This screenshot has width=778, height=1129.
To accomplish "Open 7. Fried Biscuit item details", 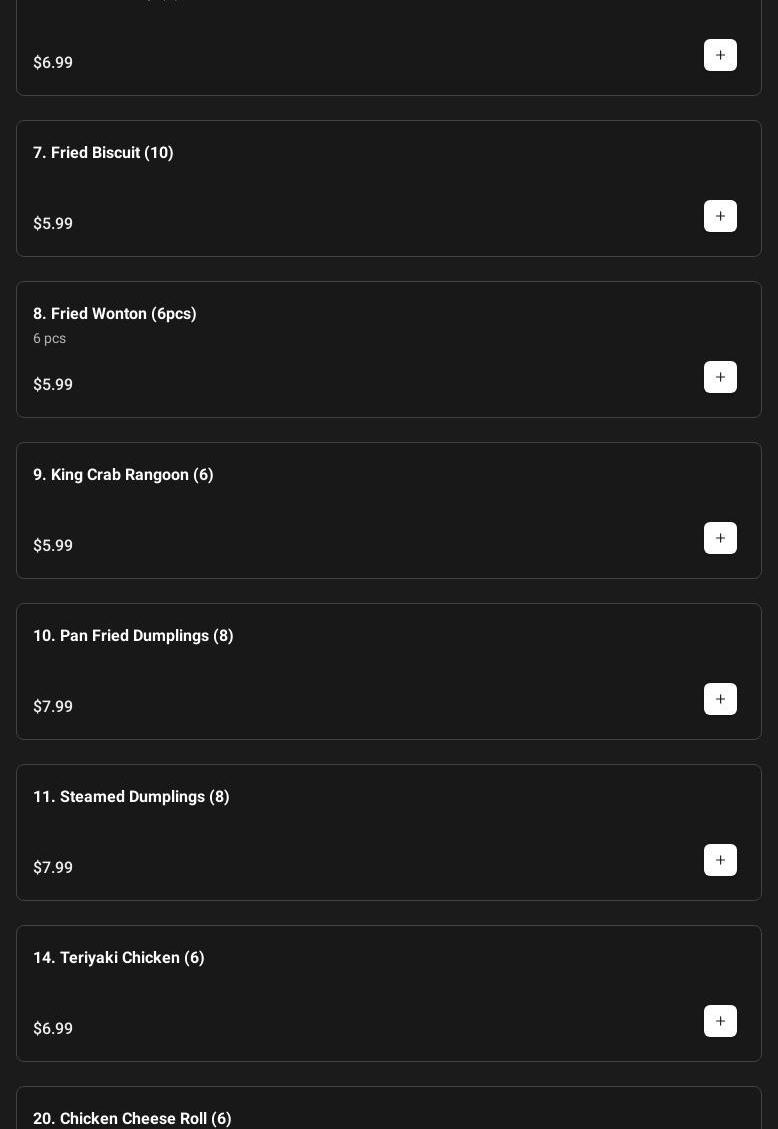I will click(103, 153).
